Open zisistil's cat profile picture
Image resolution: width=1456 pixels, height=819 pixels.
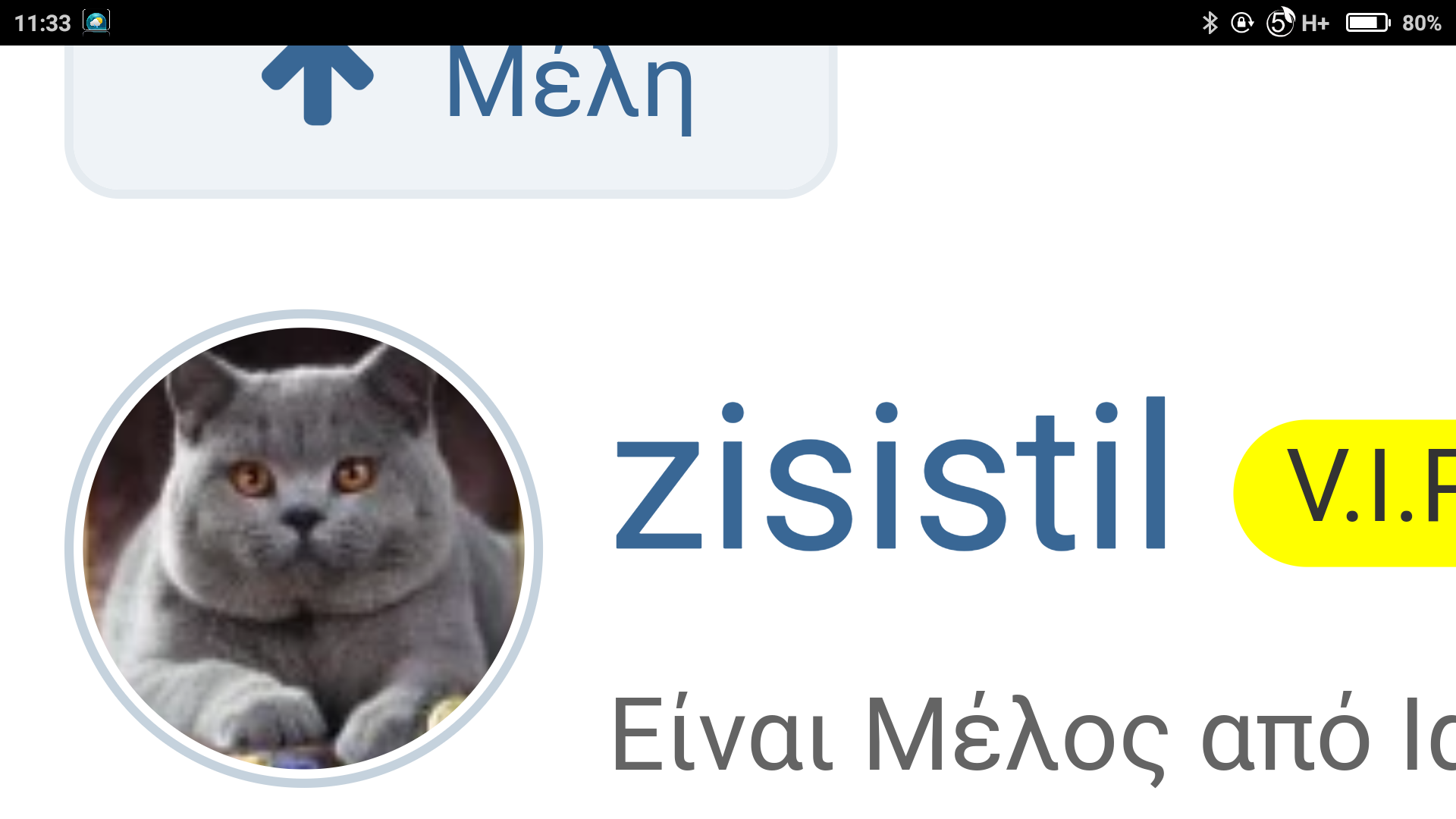303,548
